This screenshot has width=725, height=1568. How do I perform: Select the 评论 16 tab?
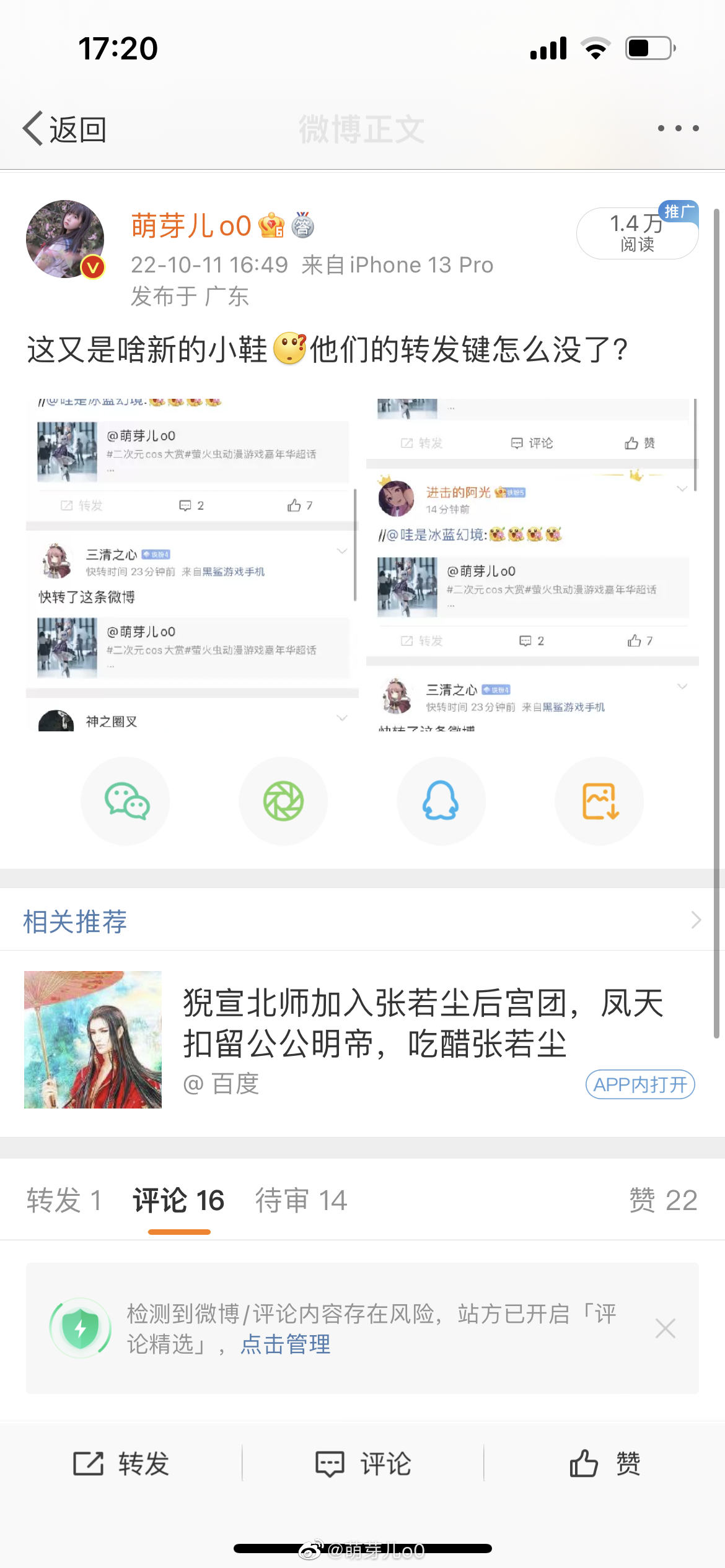[178, 1200]
